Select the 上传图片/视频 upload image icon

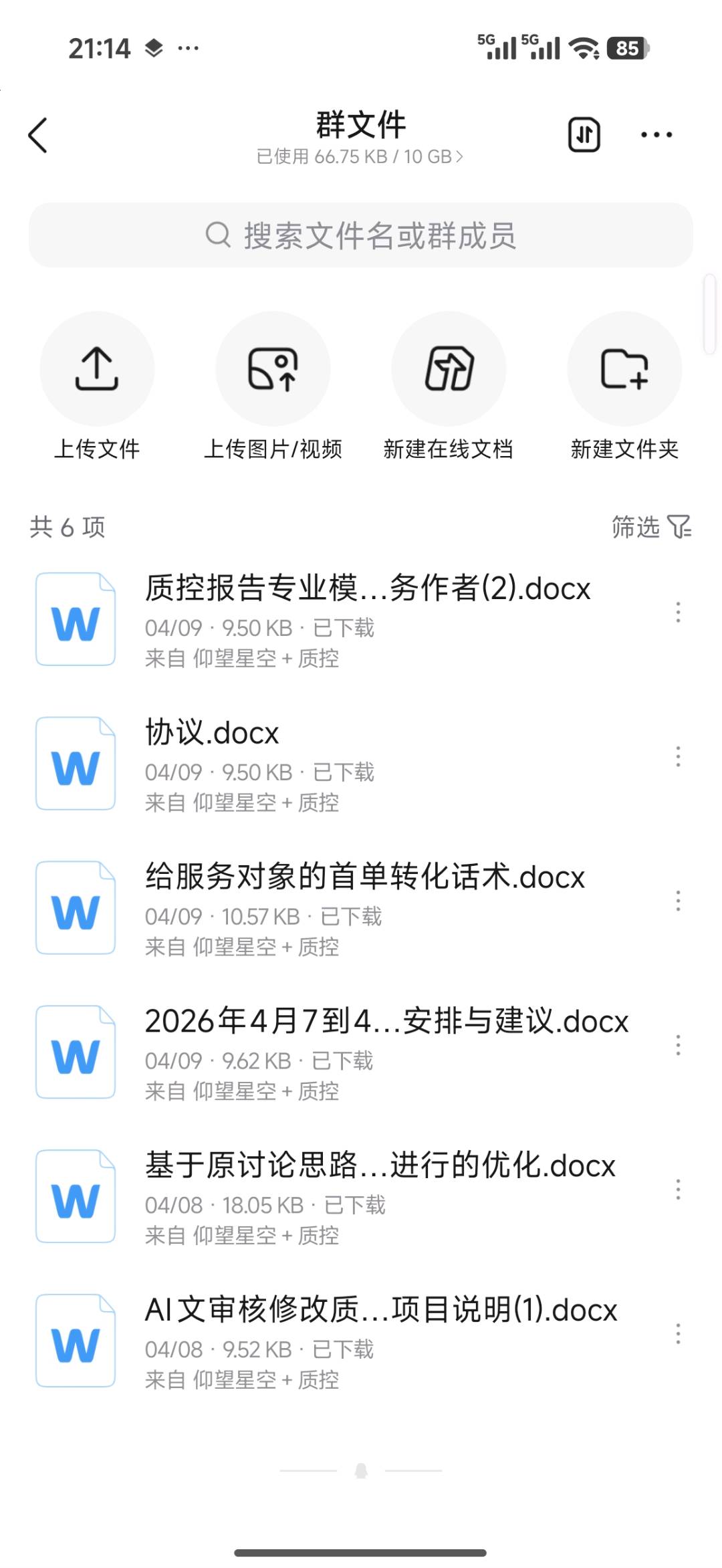tap(273, 368)
